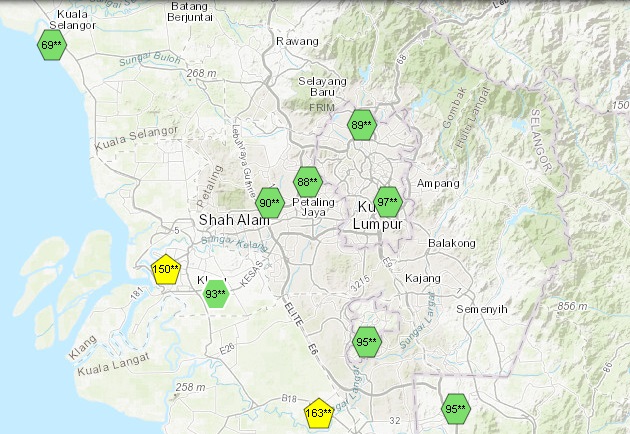
Task: Open the 89** marker near Selayang Baru
Action: [x=362, y=125]
